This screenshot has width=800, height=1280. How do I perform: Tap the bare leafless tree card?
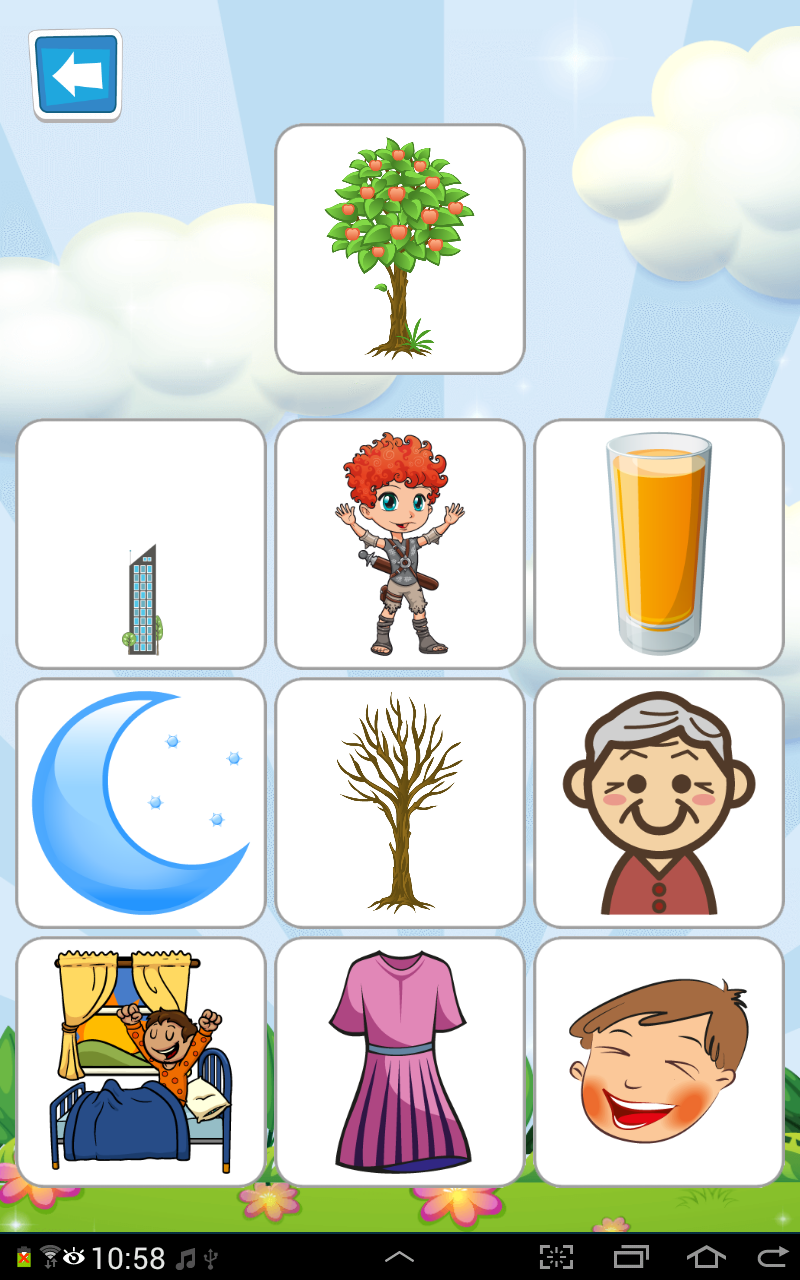pyautogui.click(x=400, y=800)
